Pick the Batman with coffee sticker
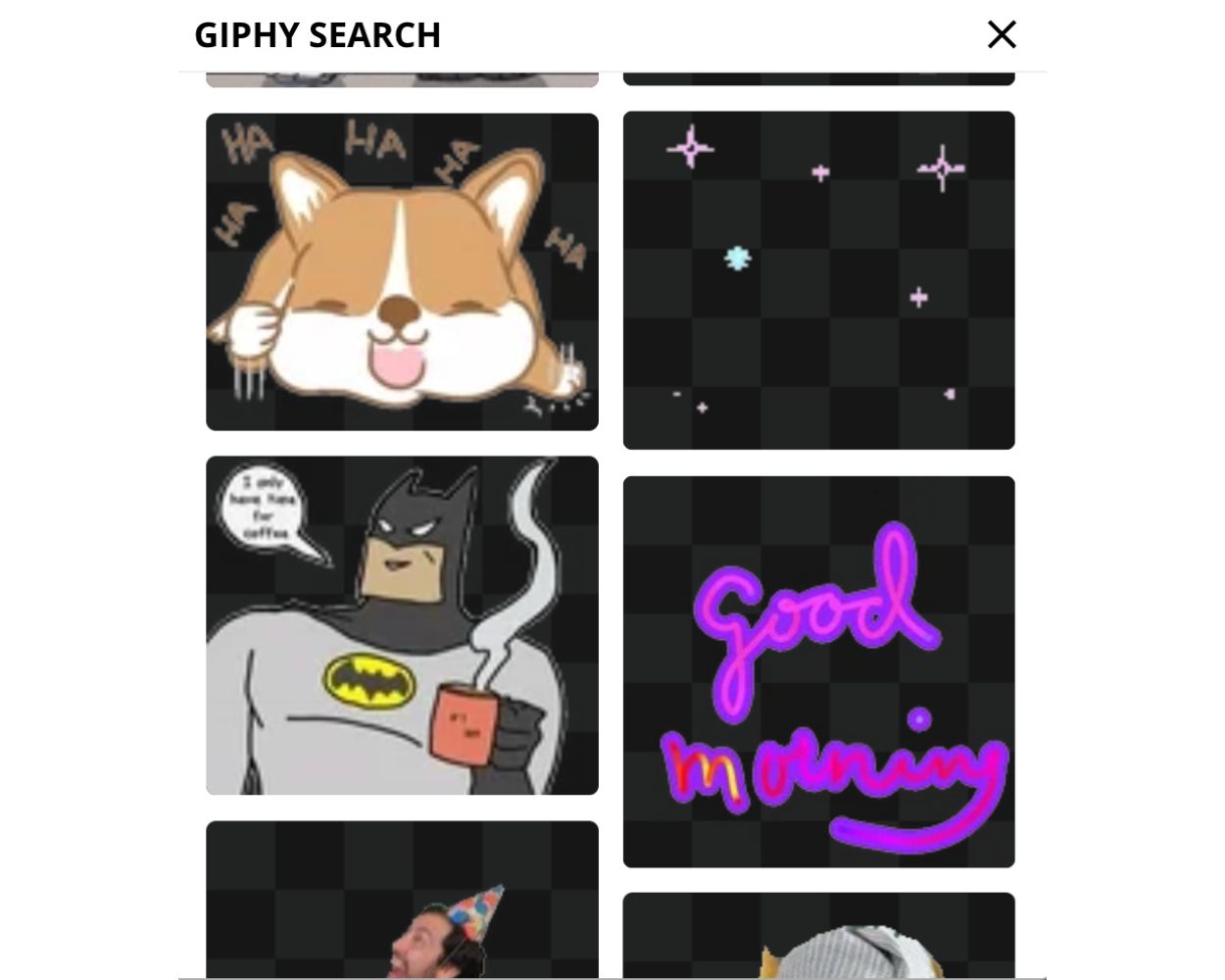This screenshot has height=980, width=1225. [402, 625]
